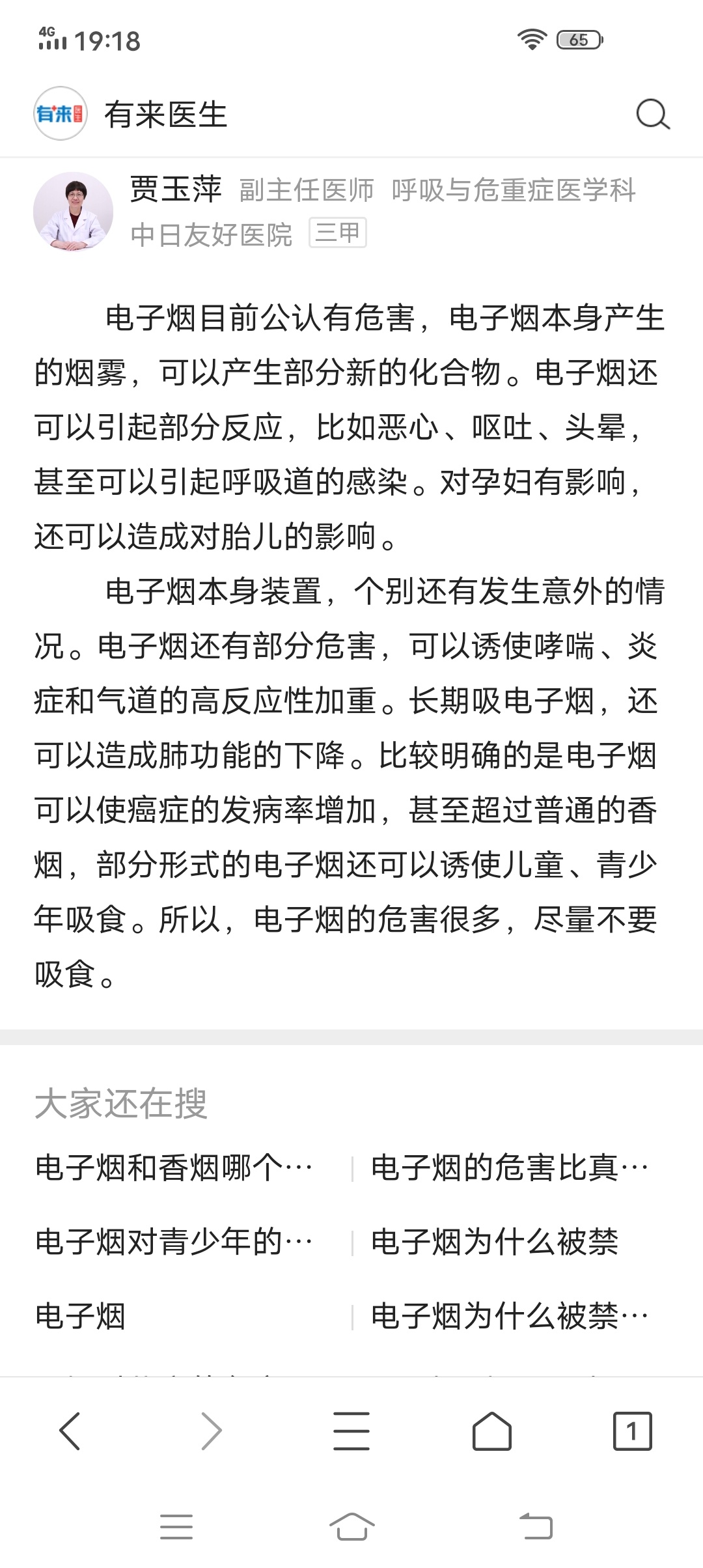703x1568 pixels.
Task: Open the 有来医生 account page
Action: click(x=131, y=115)
